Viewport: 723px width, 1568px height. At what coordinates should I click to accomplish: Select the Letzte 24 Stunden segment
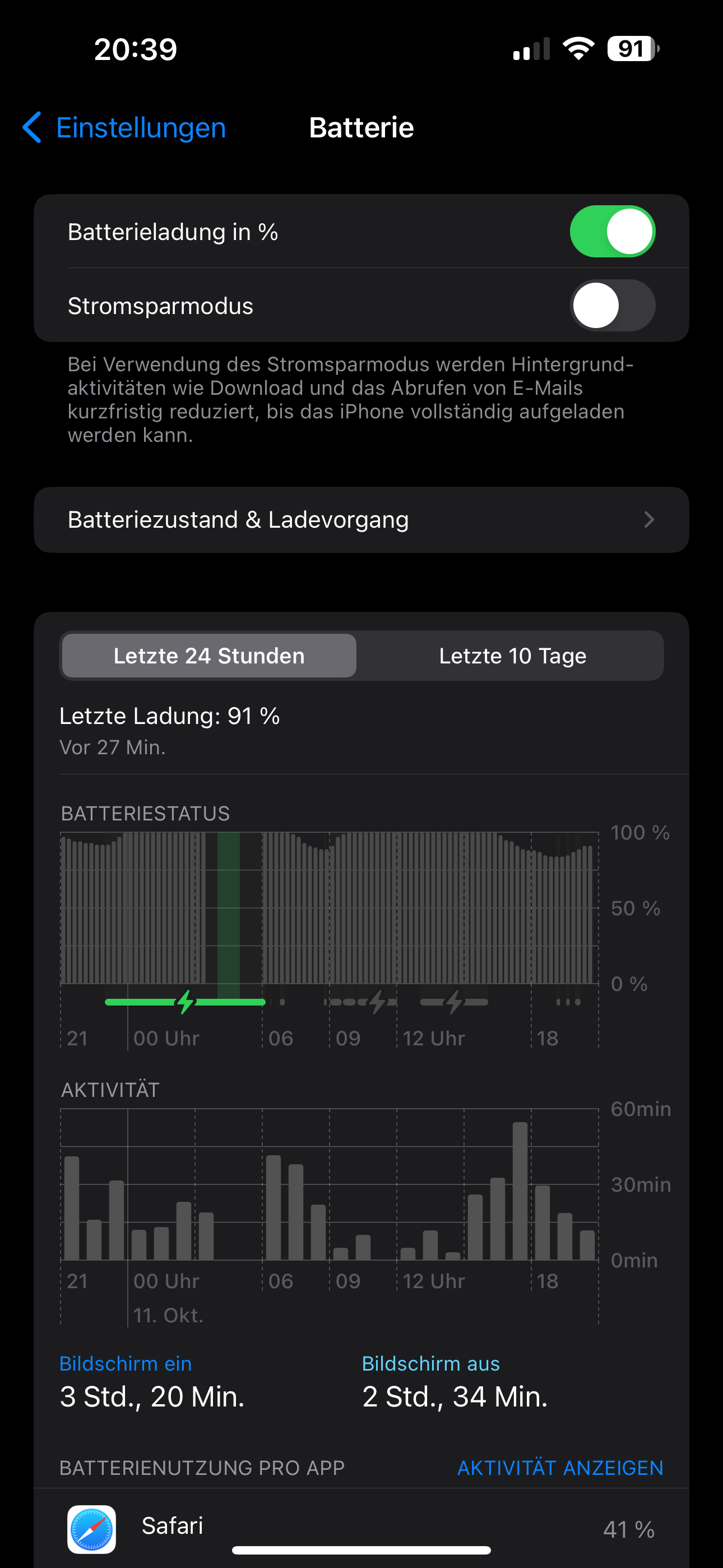point(208,656)
